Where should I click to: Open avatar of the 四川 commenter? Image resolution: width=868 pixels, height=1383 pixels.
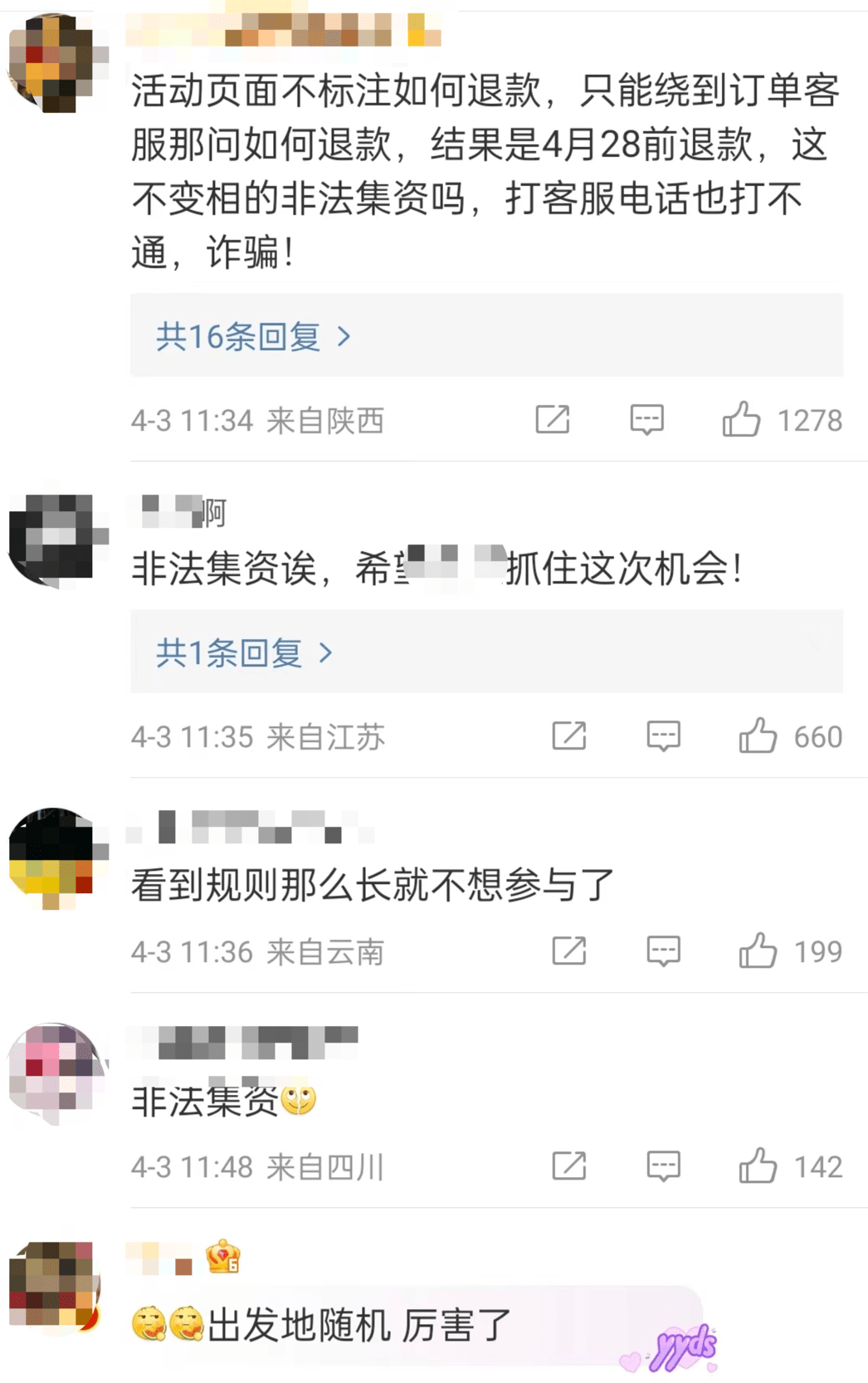click(58, 1073)
